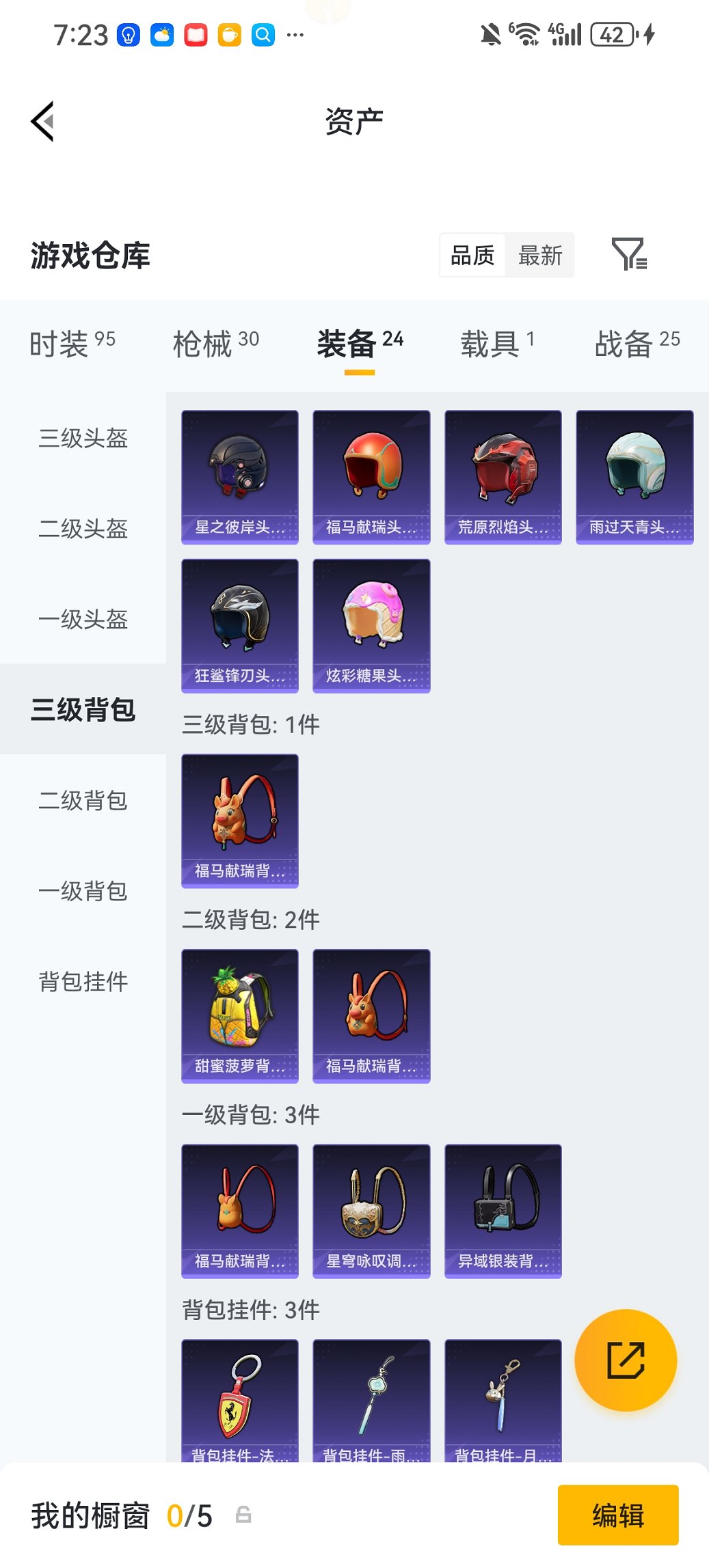Select the 星之彼岸头盔 helmet icon
This screenshot has height=1568, width=709.
click(239, 475)
